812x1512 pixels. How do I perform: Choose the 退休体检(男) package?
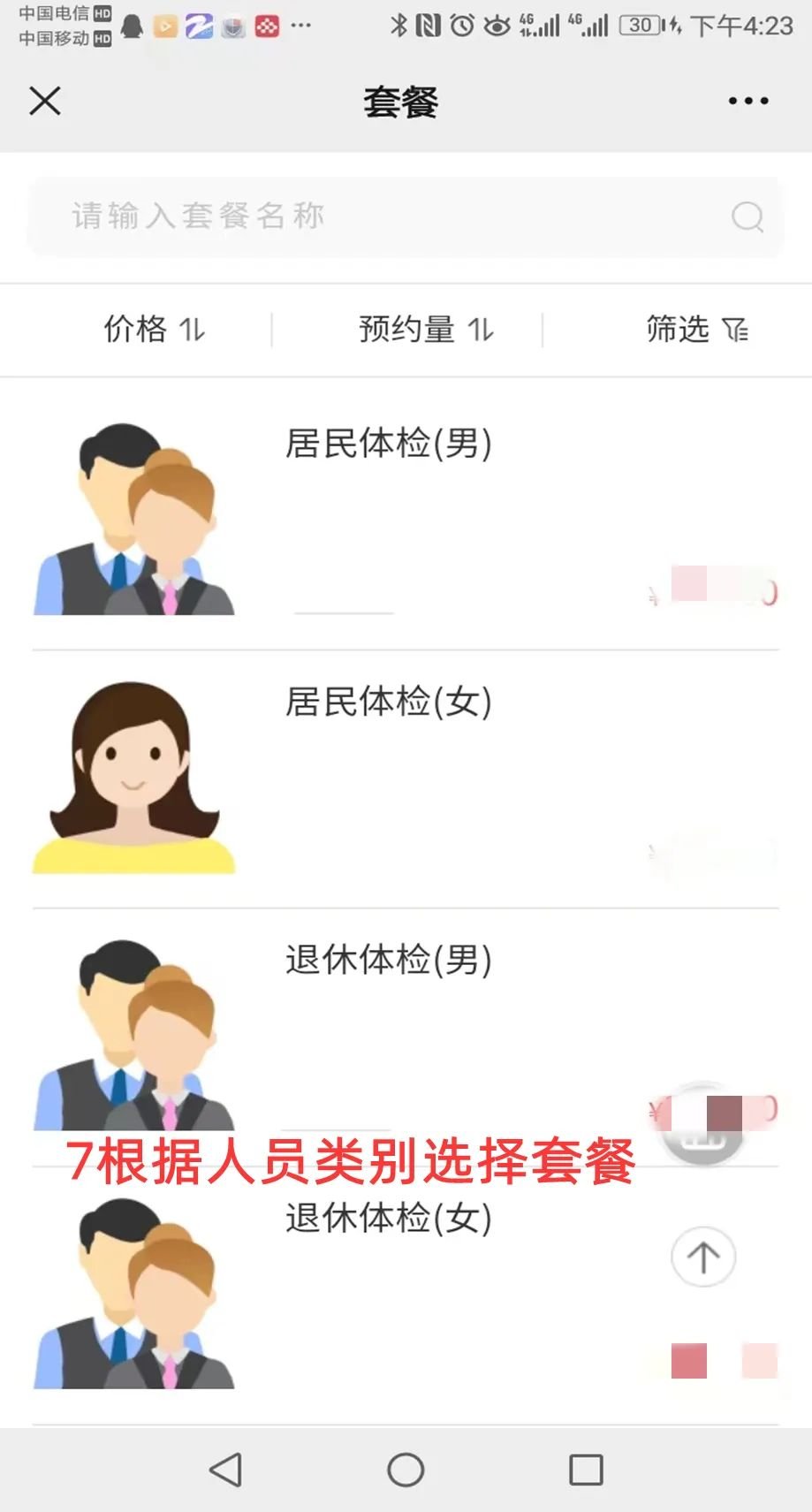tap(389, 961)
